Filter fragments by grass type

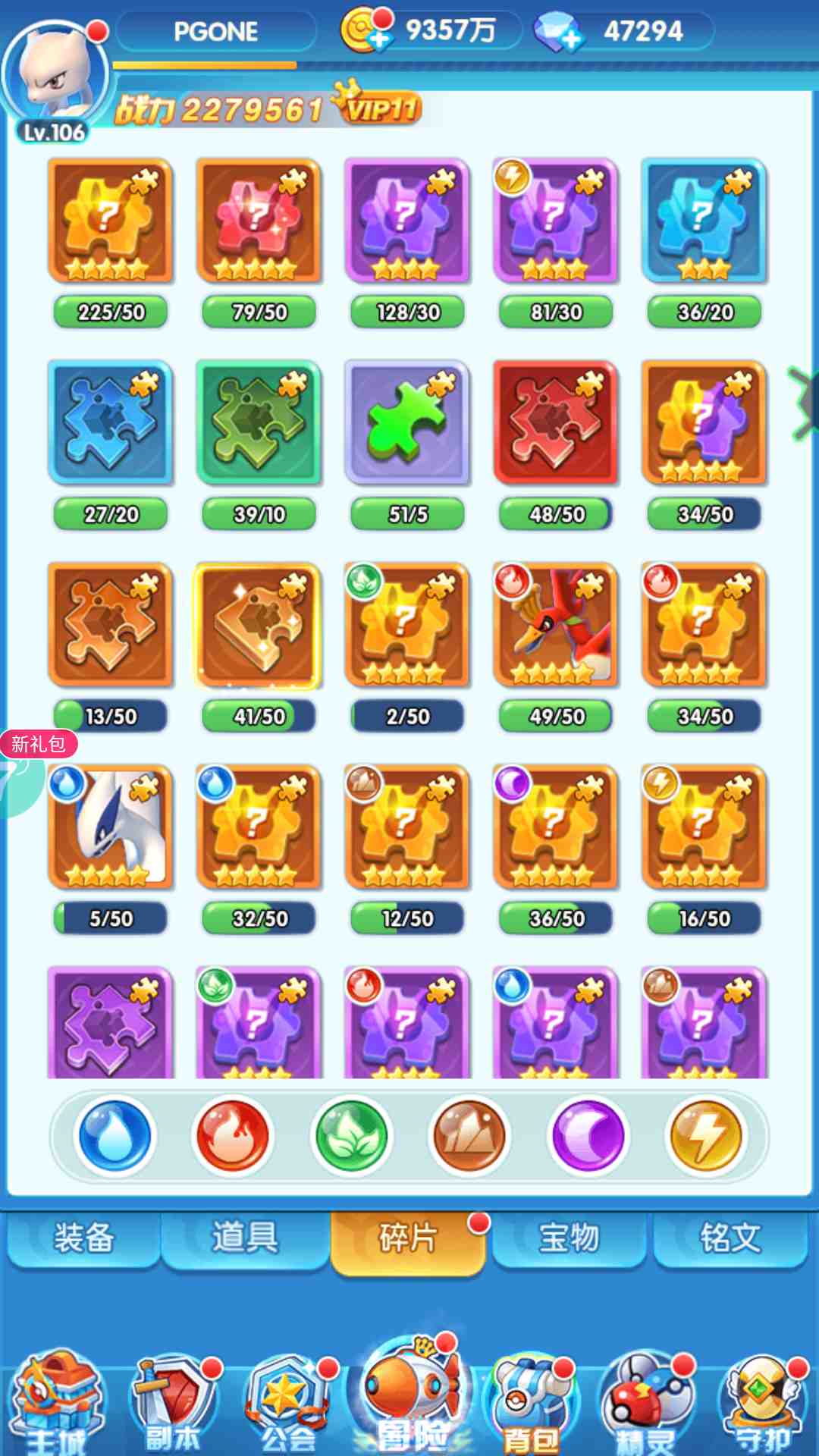351,1136
